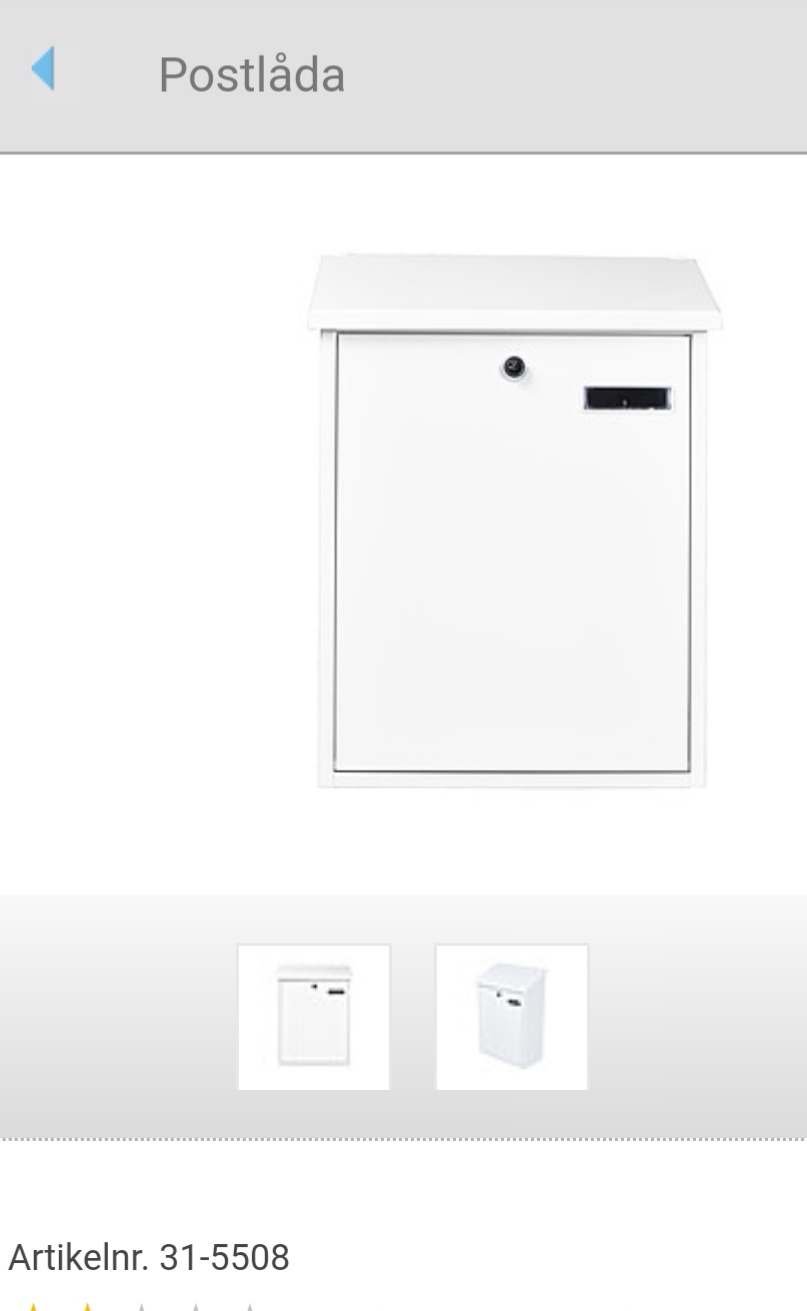Go back using the blue arrow
Viewport: 807px width, 1311px height.
pos(43,70)
